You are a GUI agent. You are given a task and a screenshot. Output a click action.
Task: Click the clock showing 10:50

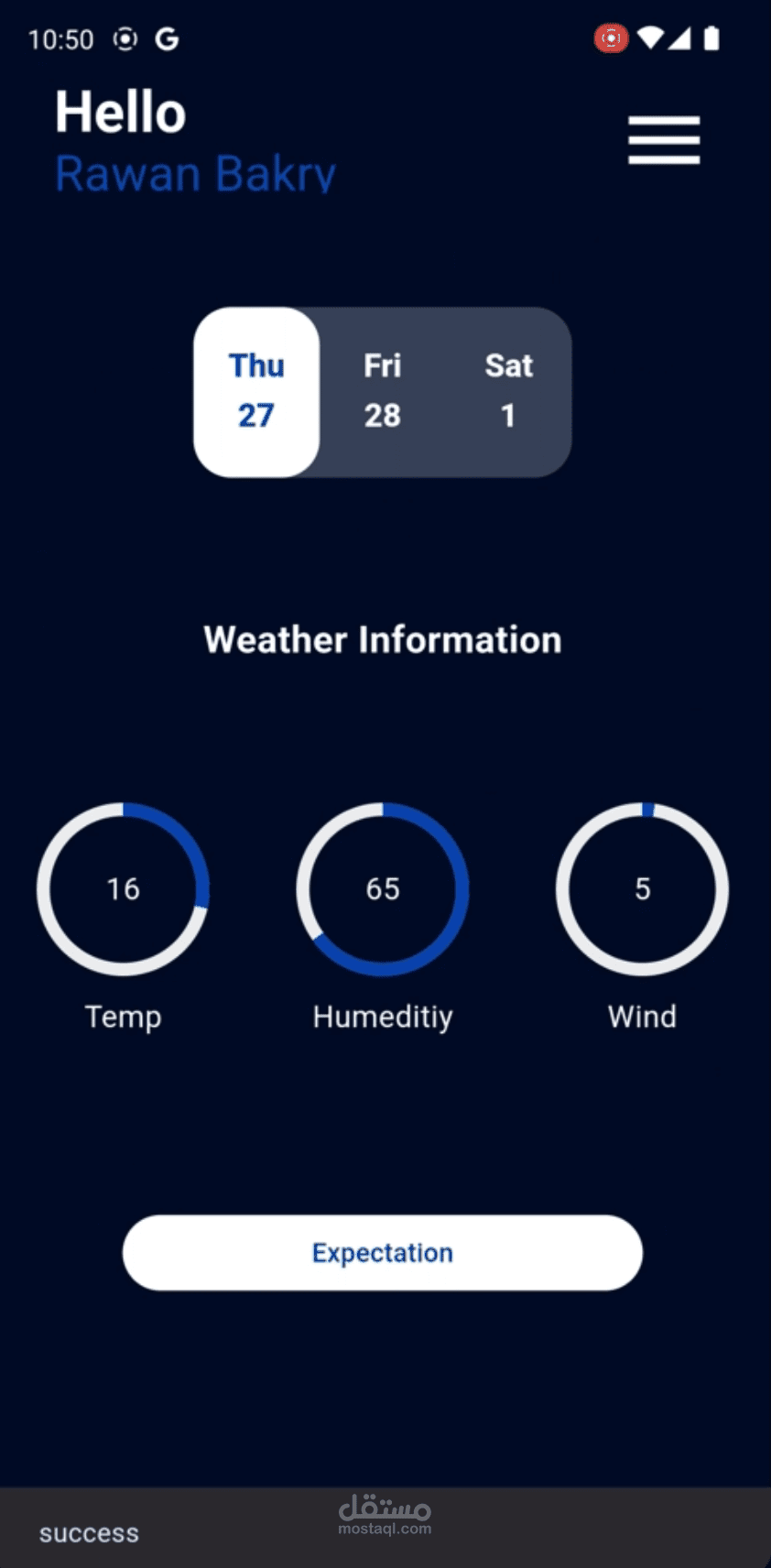[x=60, y=38]
